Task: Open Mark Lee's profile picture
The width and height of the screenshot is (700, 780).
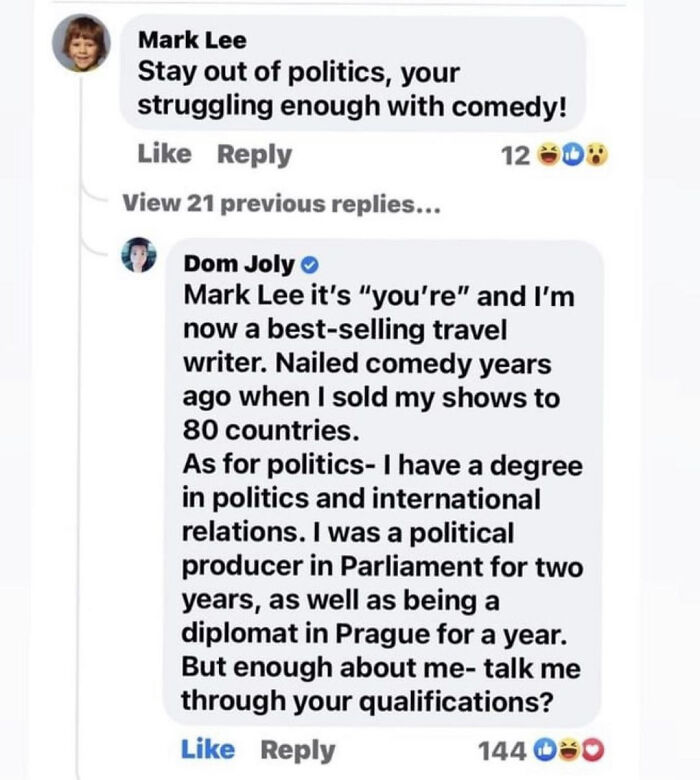Action: tap(81, 44)
